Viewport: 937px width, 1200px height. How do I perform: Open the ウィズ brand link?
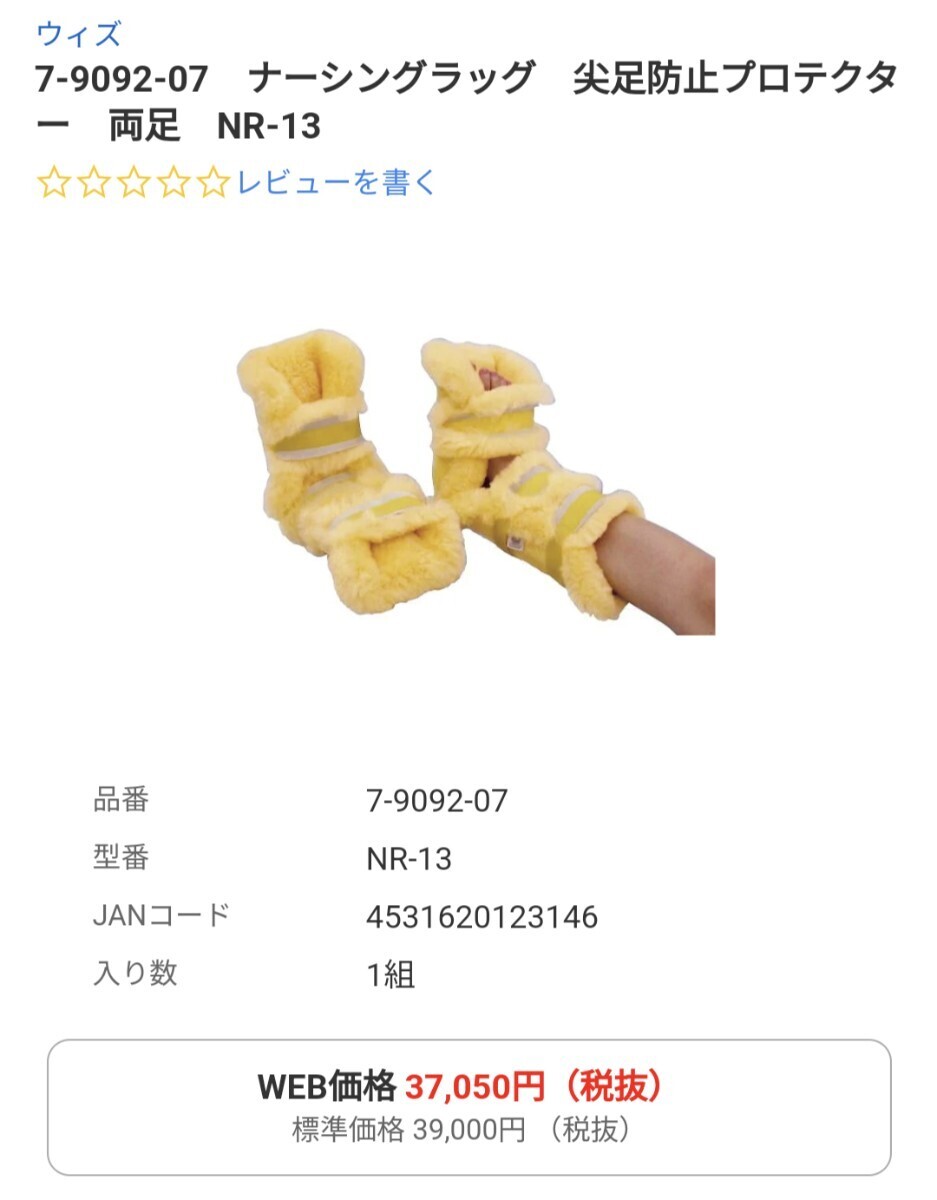click(x=78, y=34)
